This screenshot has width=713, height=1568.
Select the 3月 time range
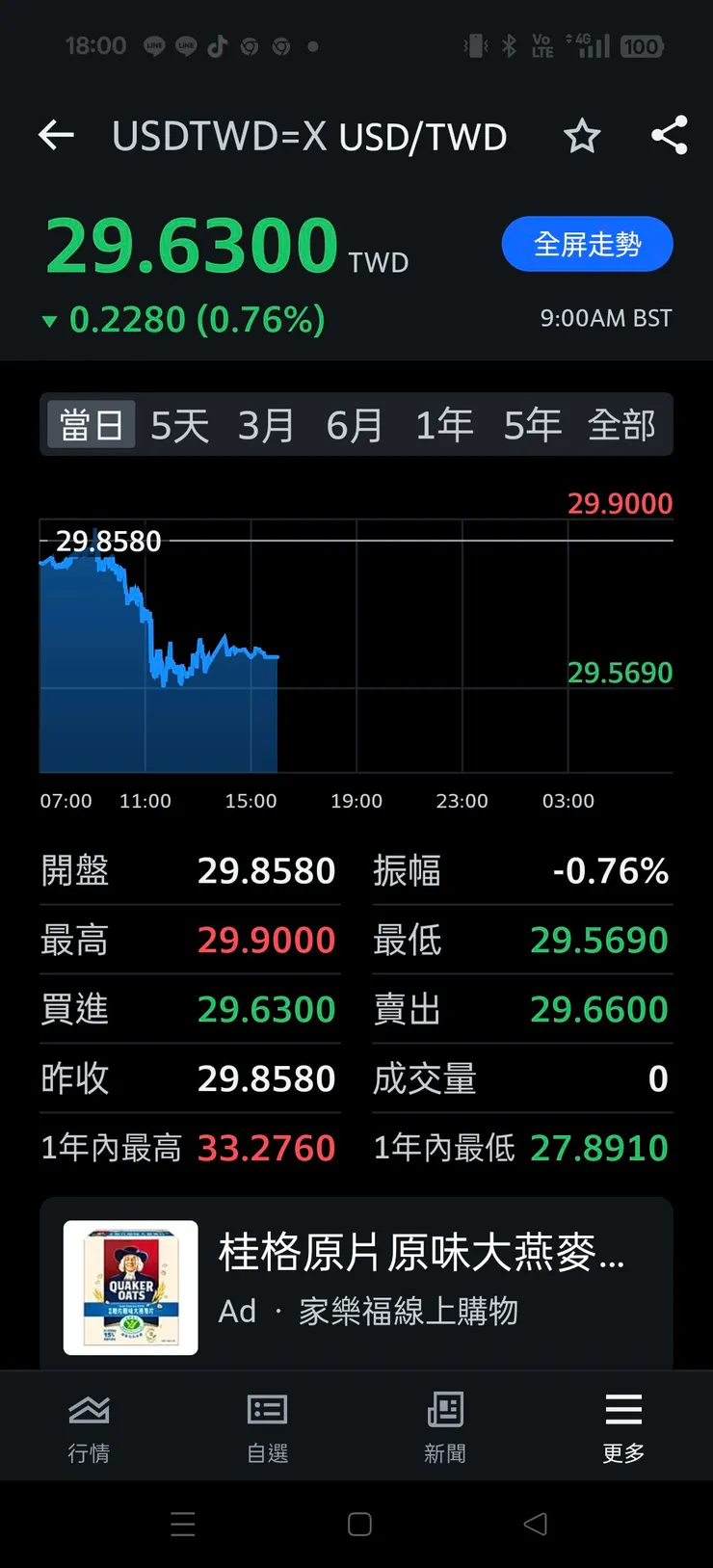tap(267, 424)
